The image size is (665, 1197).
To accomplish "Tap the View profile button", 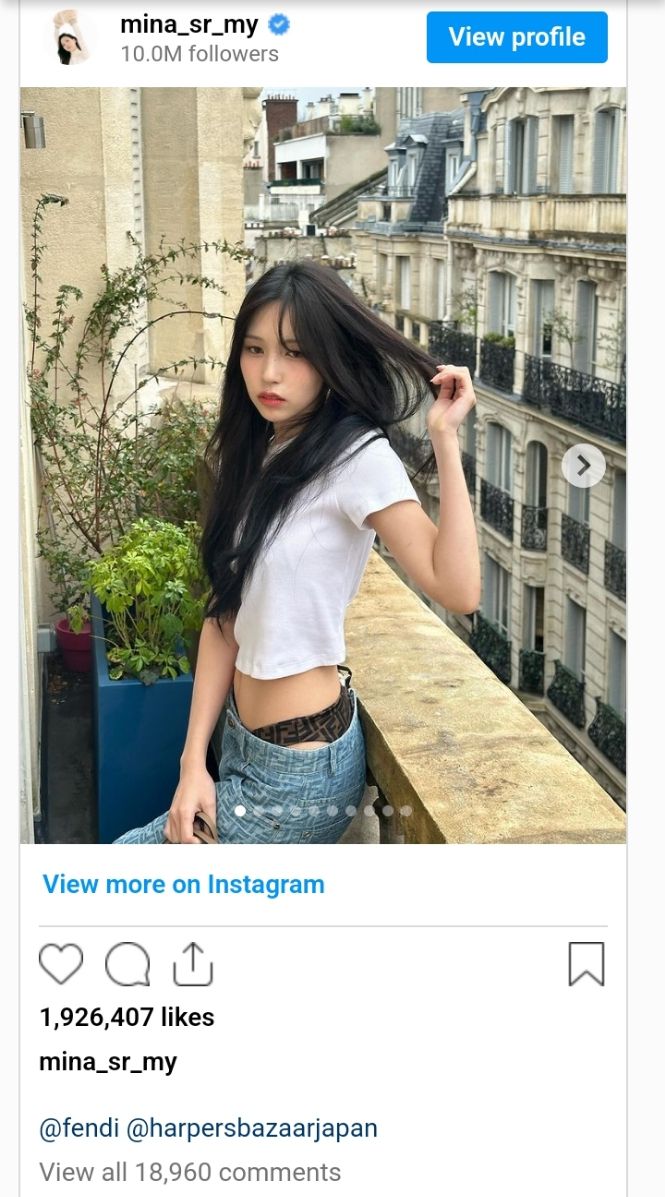I will tap(516, 37).
